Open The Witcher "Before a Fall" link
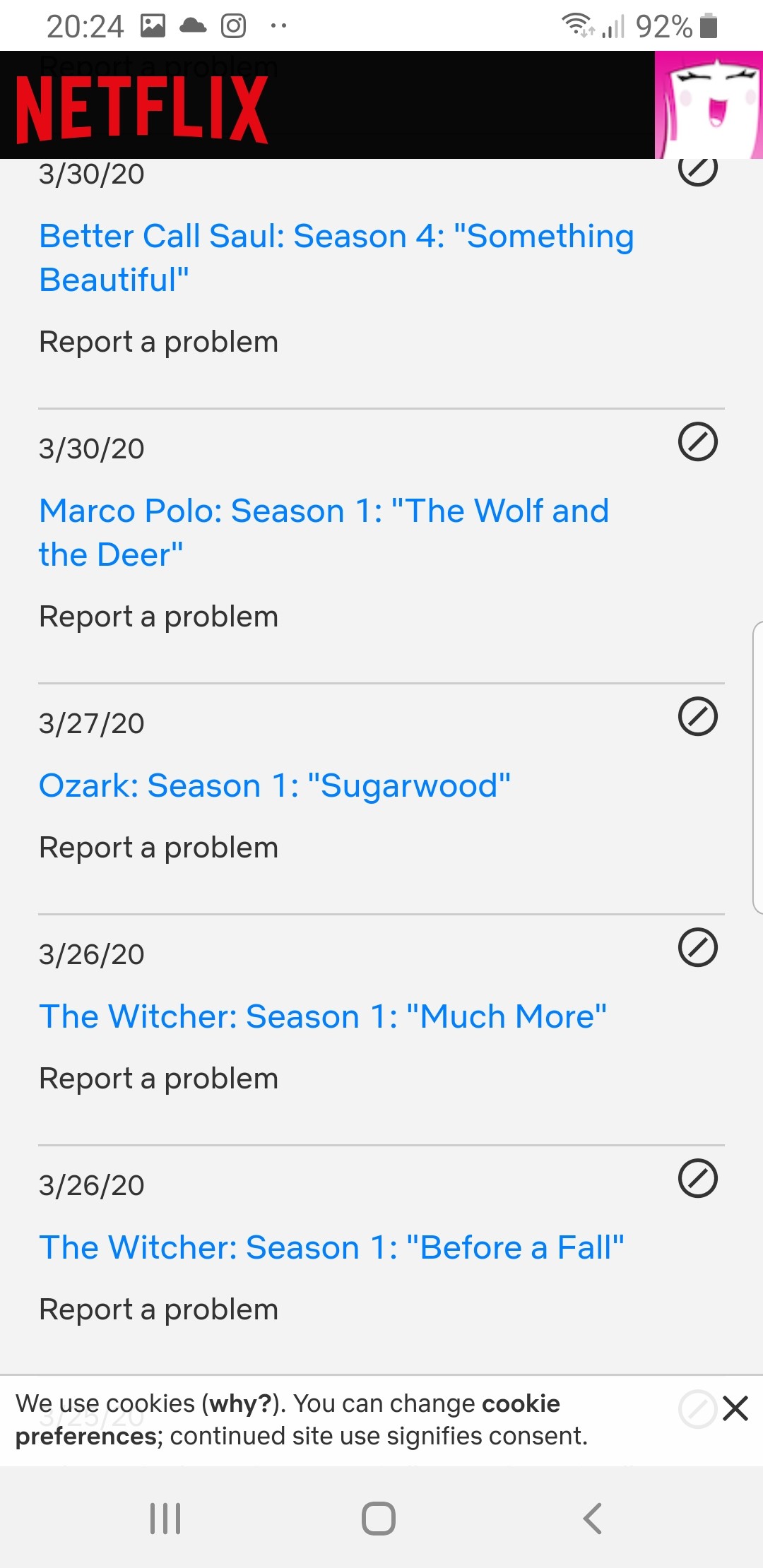This screenshot has width=763, height=1568. click(x=331, y=1247)
